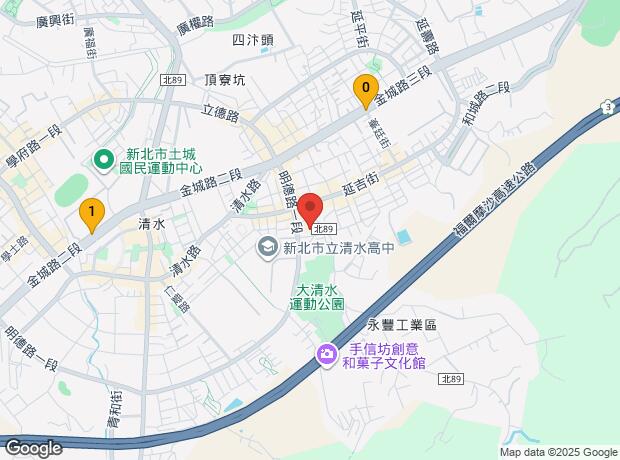Tap the red location pin on 明德路一段
Image resolution: width=620 pixels, height=460 pixels.
(310, 210)
